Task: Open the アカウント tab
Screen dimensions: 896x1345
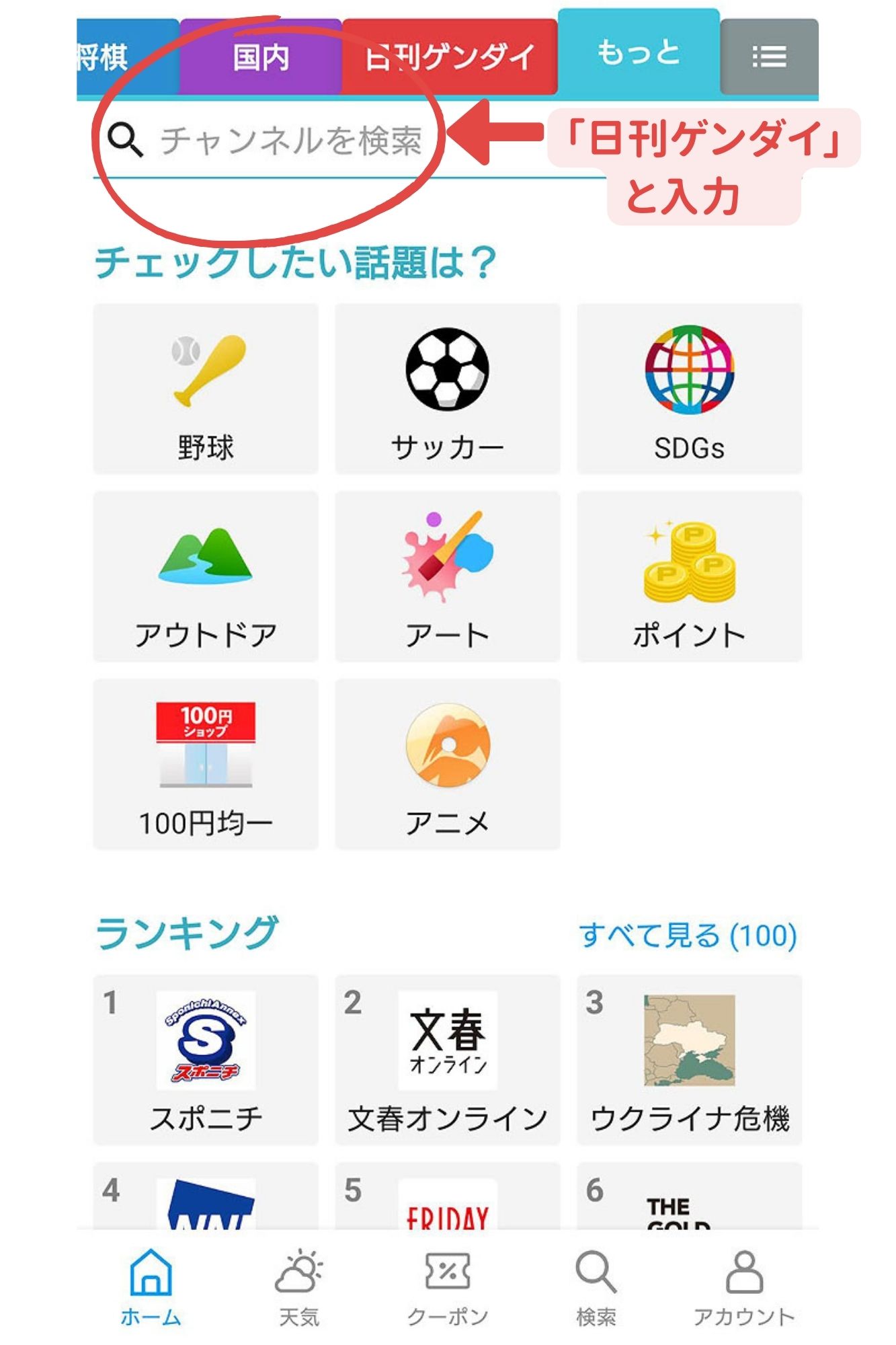Action: (744, 1288)
